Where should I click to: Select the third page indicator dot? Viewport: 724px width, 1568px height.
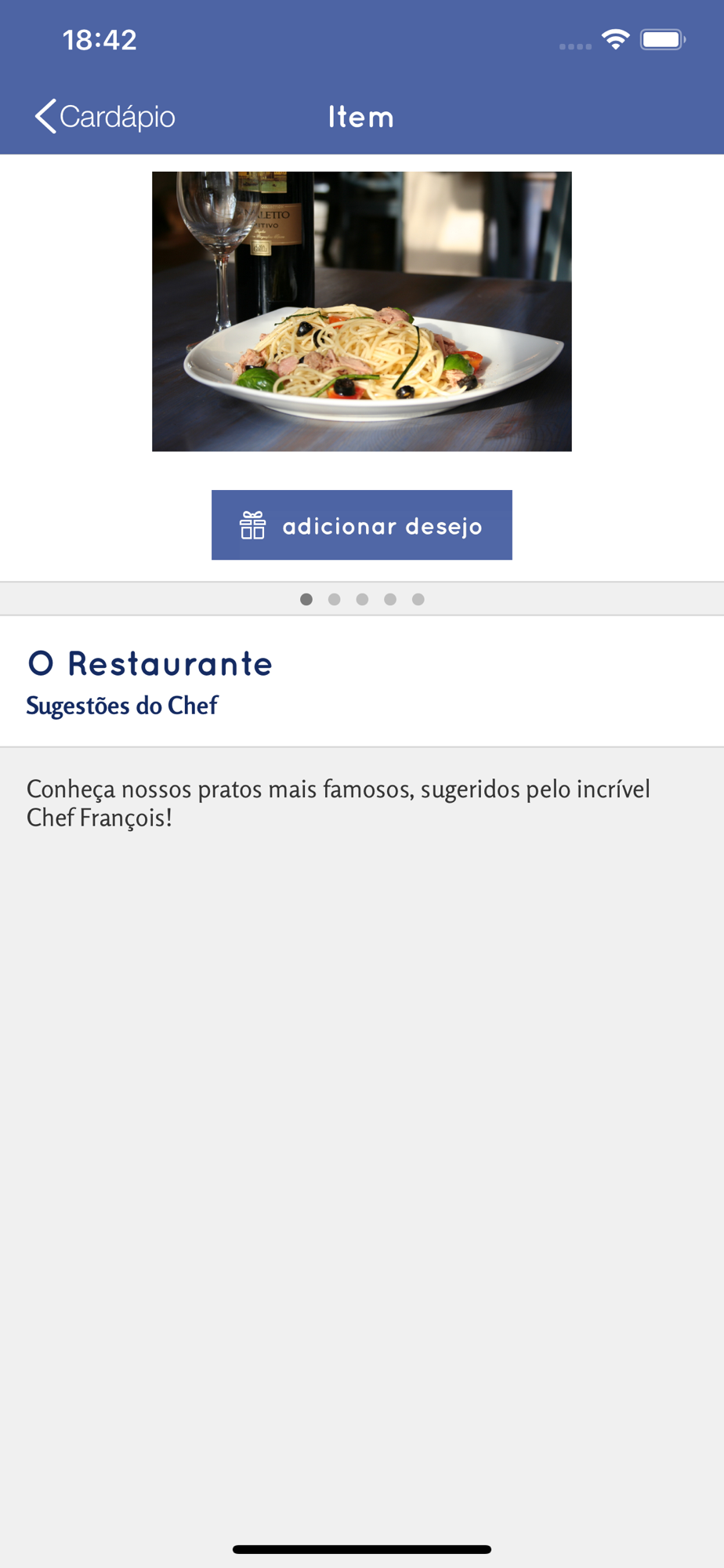point(362,600)
